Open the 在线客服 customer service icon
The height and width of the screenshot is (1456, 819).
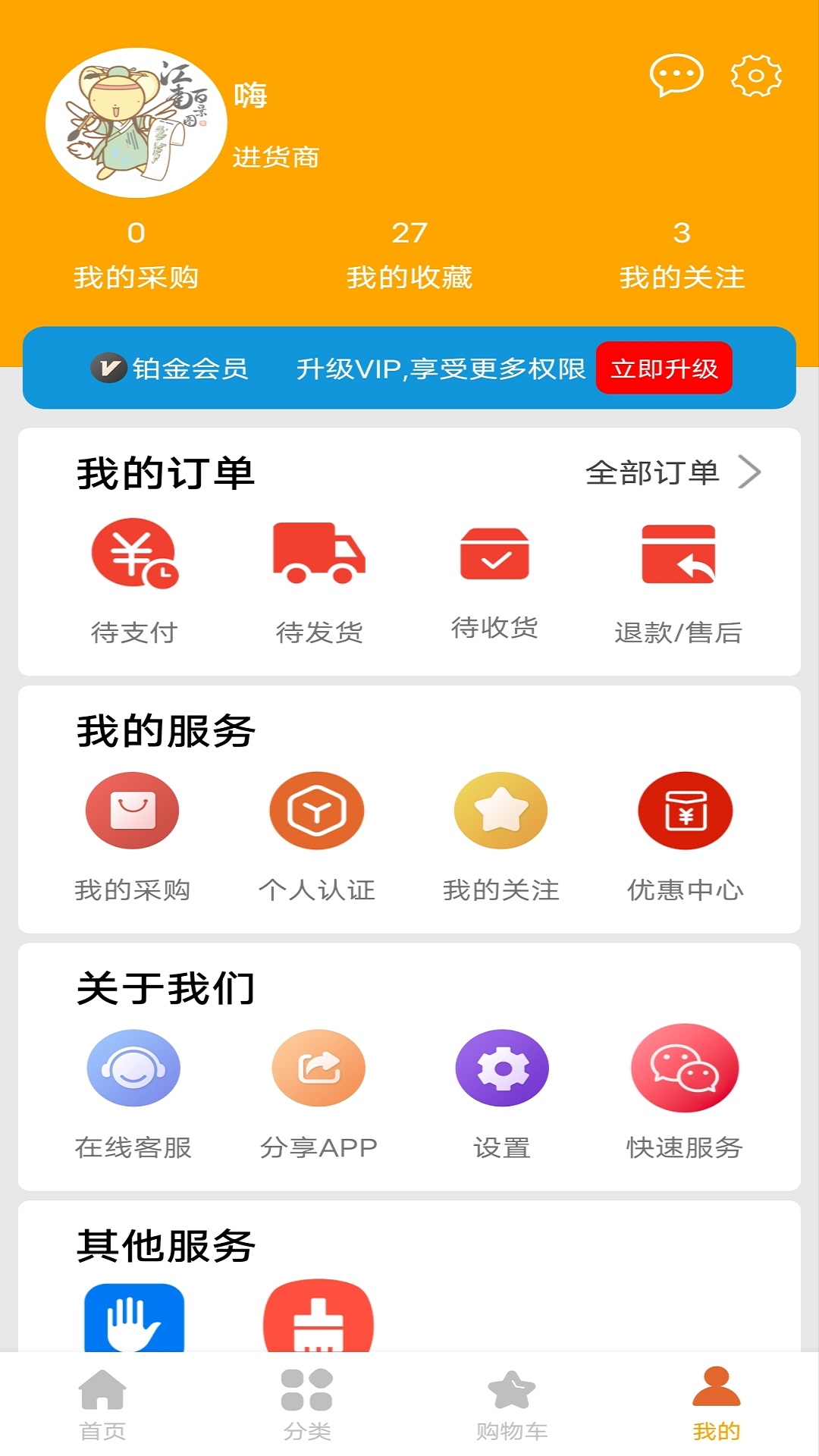point(133,1068)
